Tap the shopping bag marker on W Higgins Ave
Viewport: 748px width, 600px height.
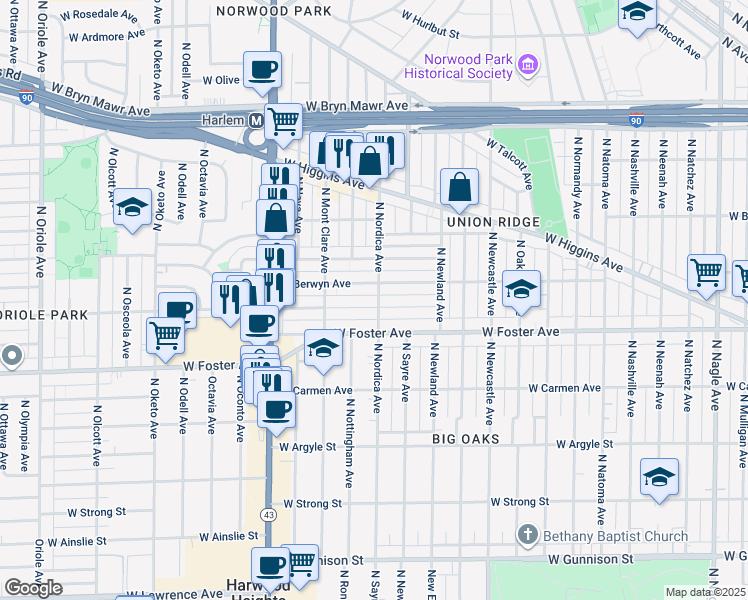(x=370, y=164)
